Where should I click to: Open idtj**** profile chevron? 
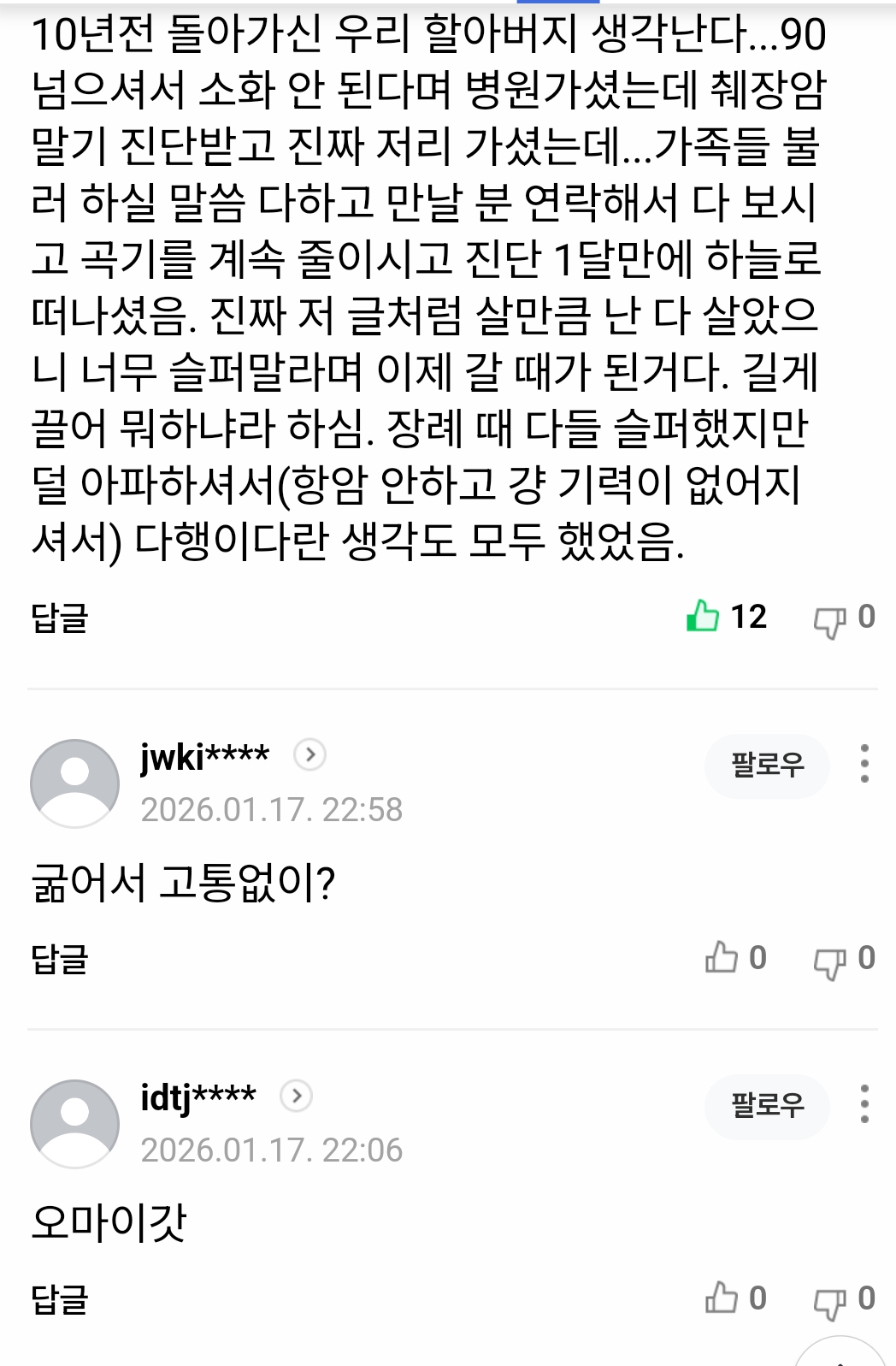point(296,1096)
